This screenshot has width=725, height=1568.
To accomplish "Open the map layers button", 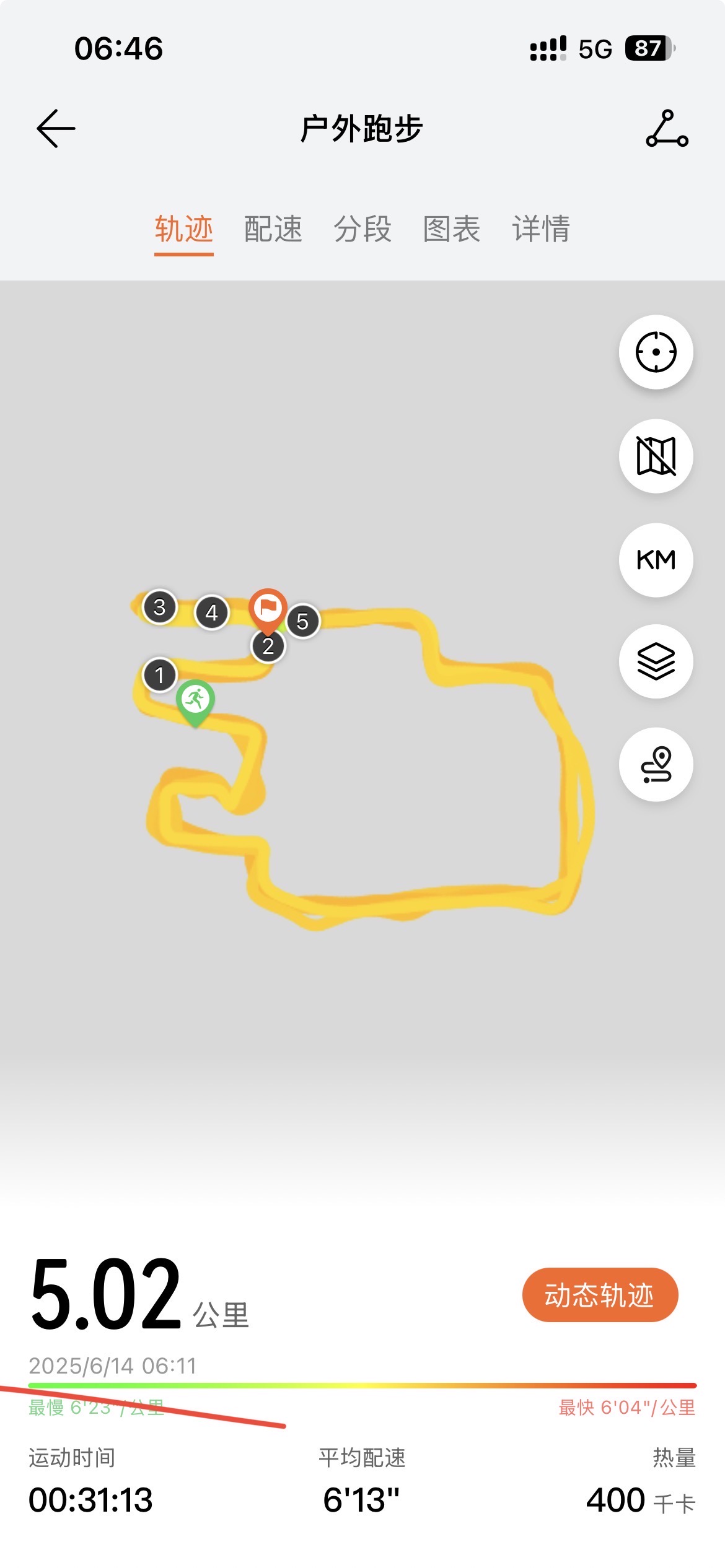I will [x=656, y=661].
